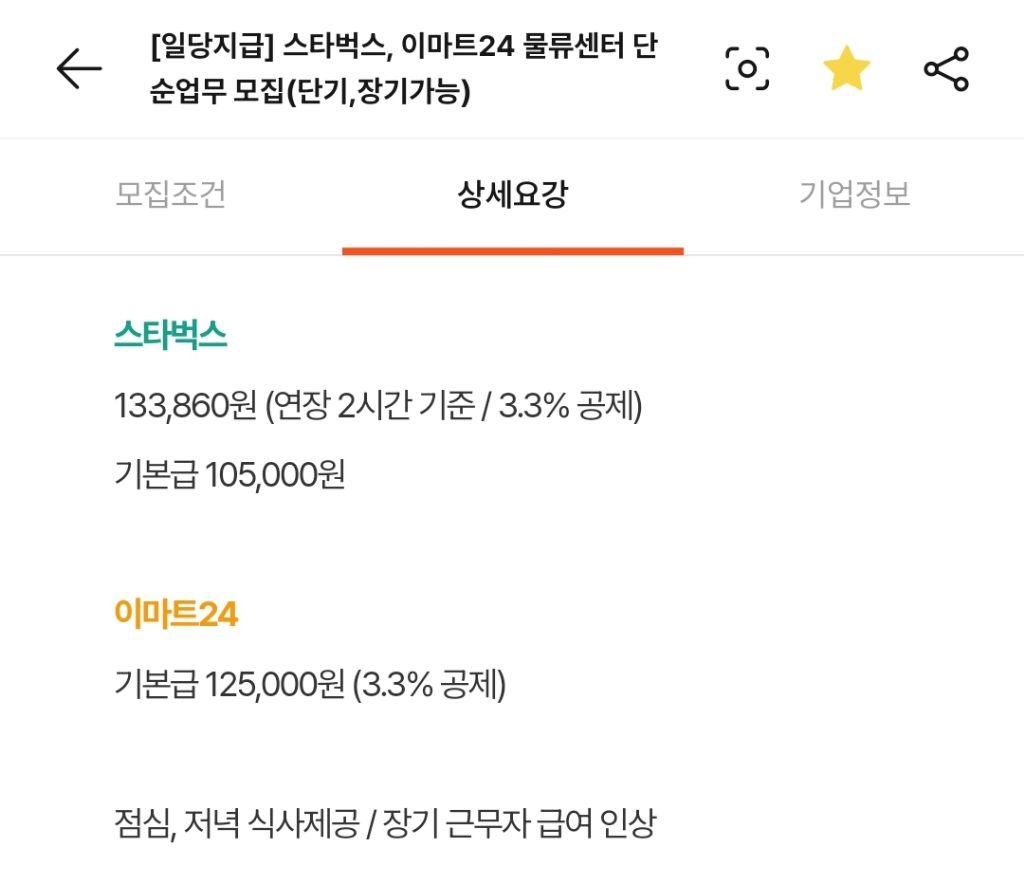Viewport: 1024px width, 884px height.
Task: Open the 기업정보 tab
Action: click(x=854, y=194)
